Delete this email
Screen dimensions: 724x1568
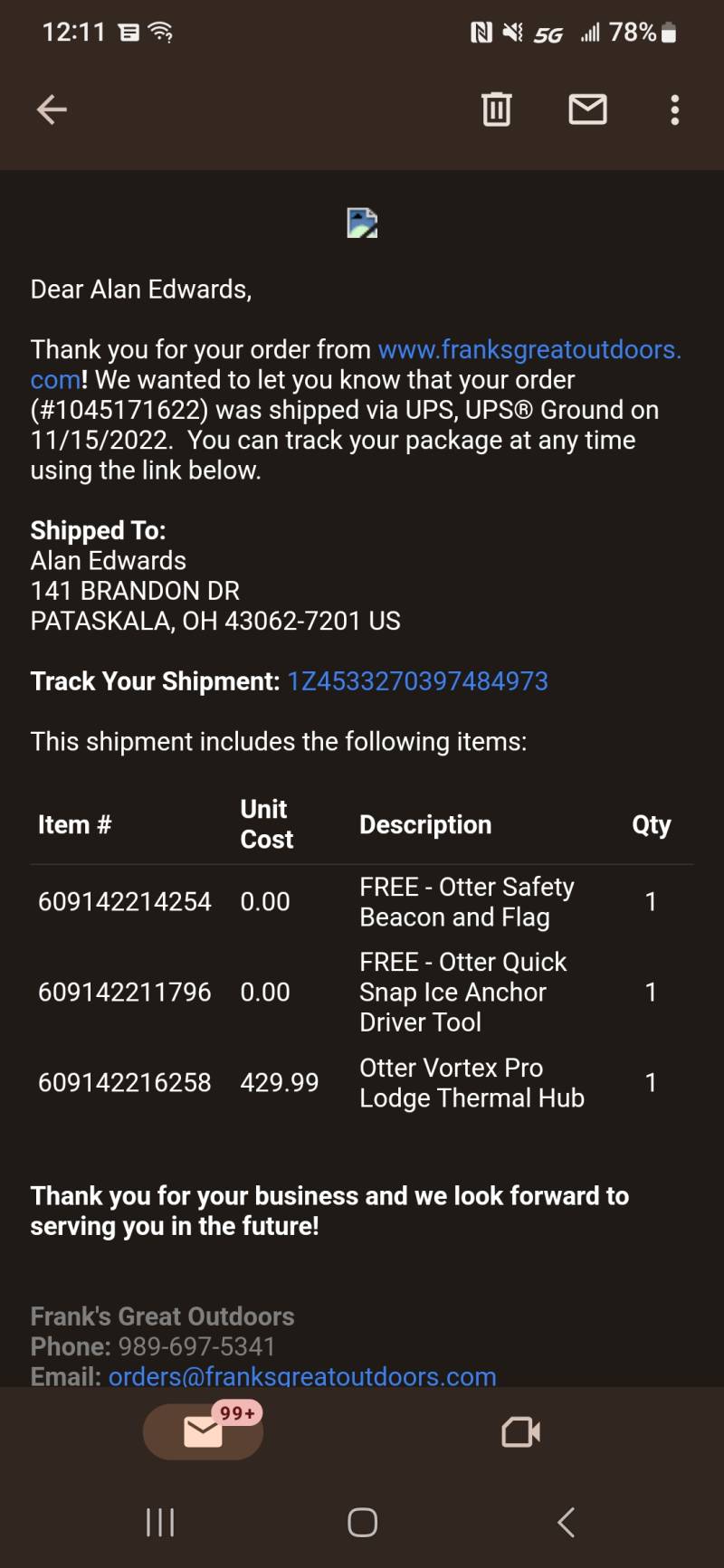496,109
